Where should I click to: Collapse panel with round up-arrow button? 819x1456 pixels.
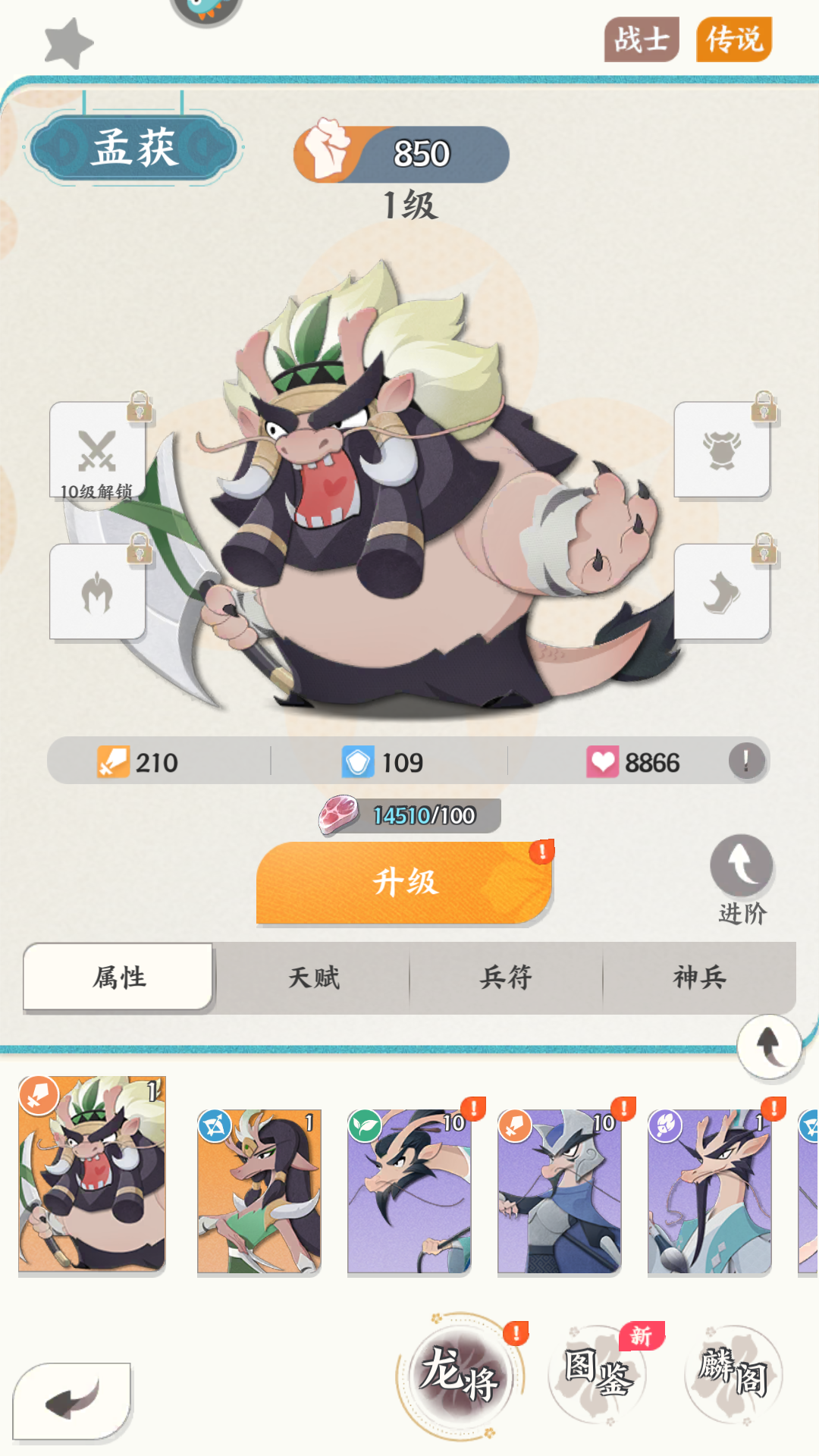tap(769, 1047)
